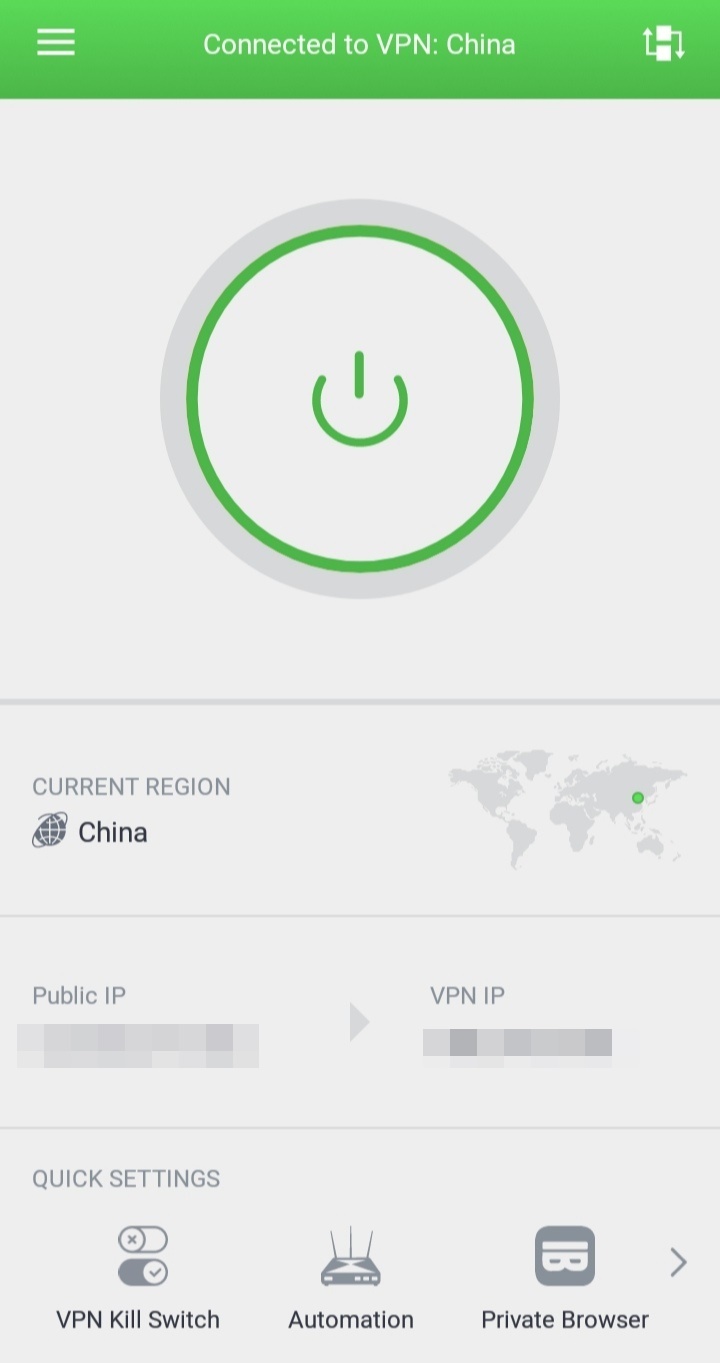Show more quick settings with the arrow
The height and width of the screenshot is (1363, 720).
point(678,1263)
